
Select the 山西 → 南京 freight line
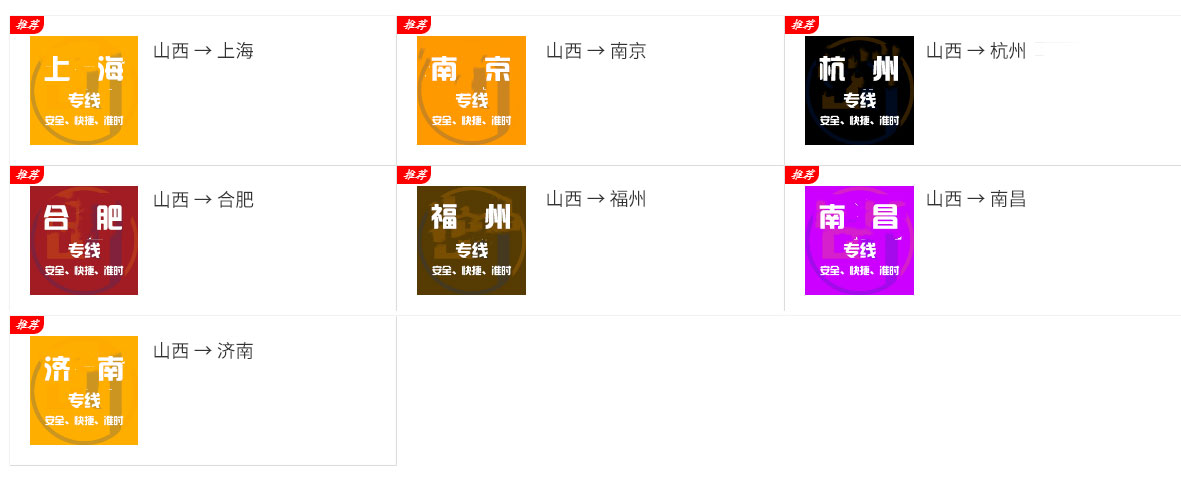(596, 51)
